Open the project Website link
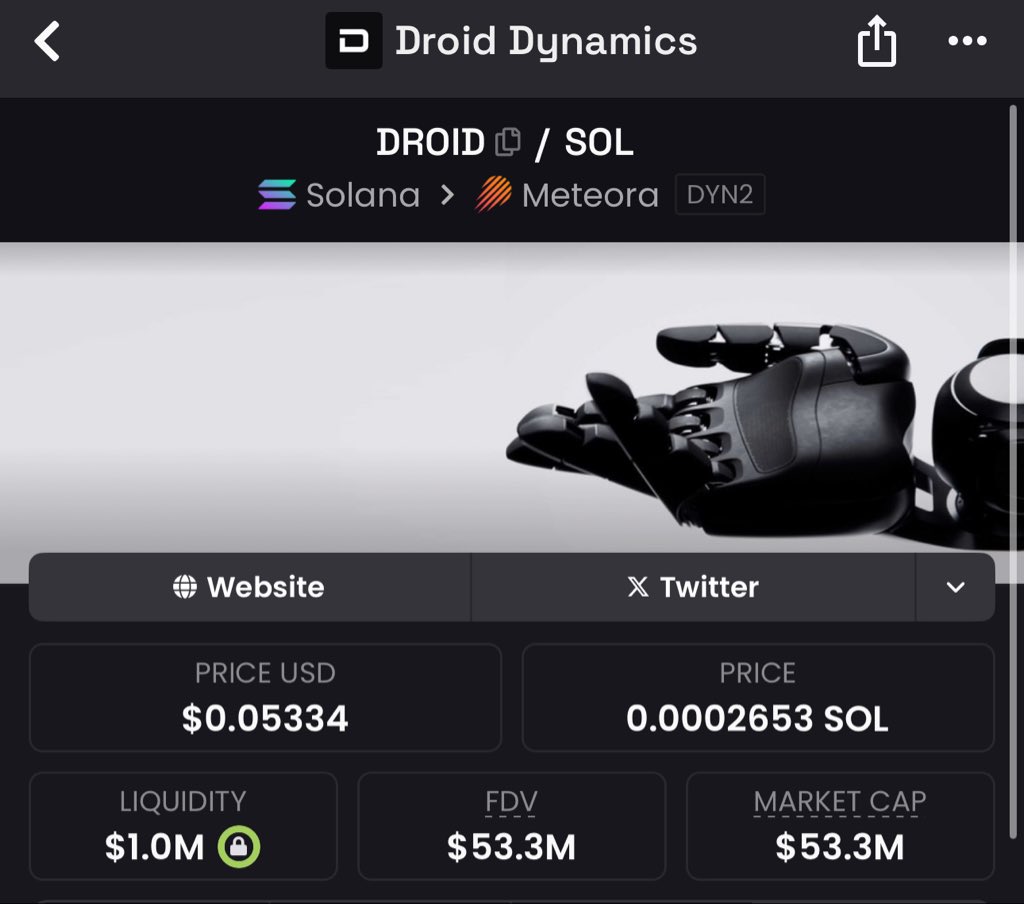1024x904 pixels. click(x=249, y=587)
